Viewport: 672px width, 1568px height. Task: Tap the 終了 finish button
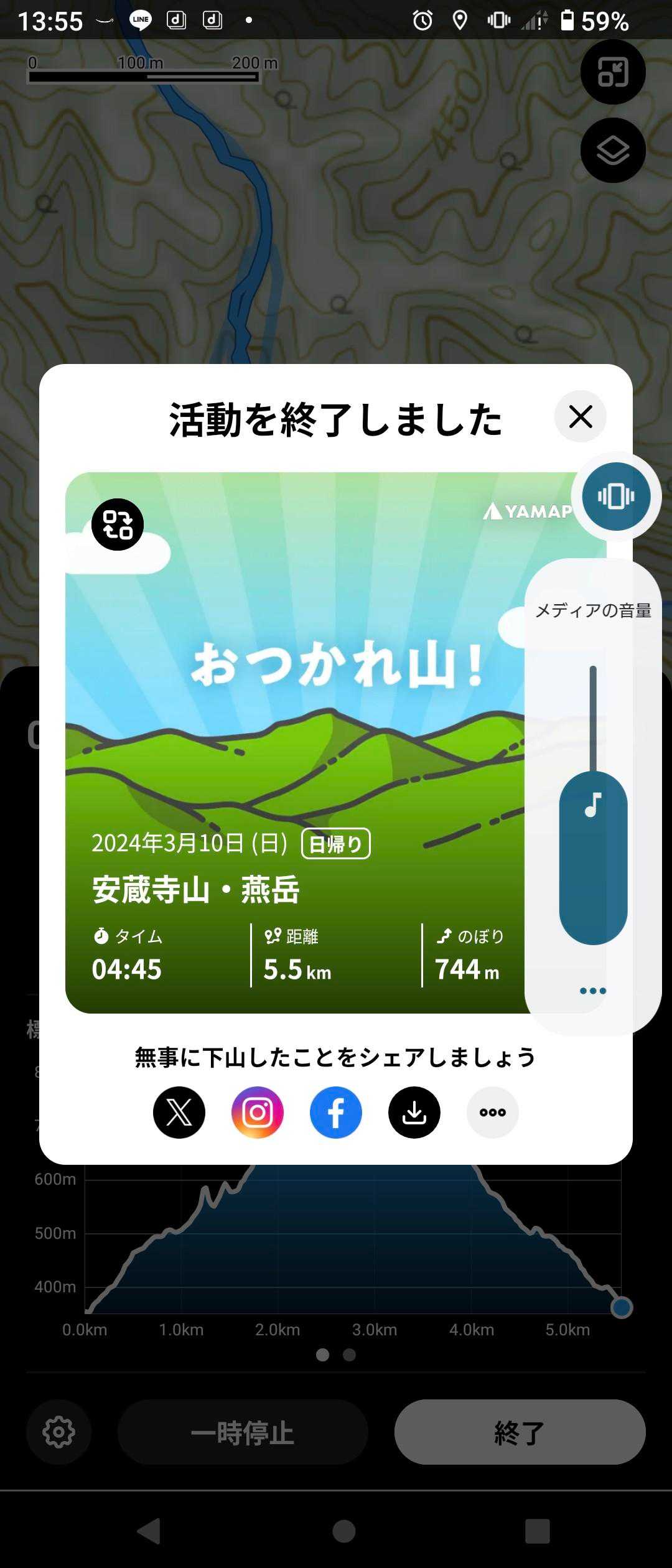pos(520,1432)
